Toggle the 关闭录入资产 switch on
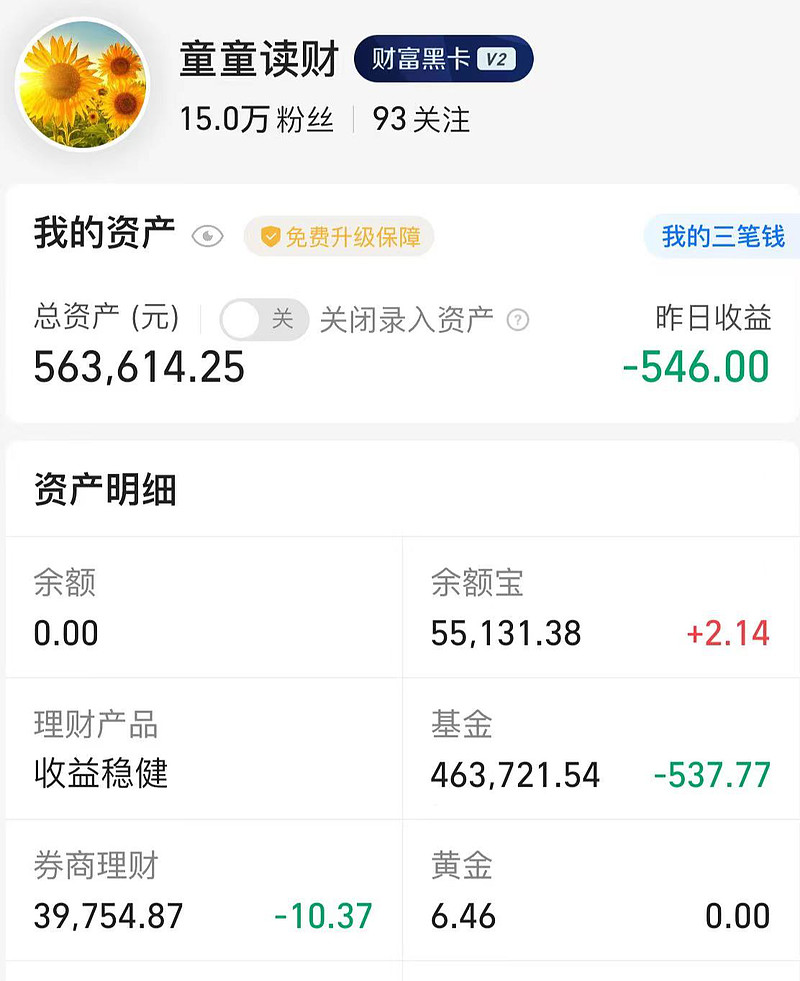 click(263, 318)
